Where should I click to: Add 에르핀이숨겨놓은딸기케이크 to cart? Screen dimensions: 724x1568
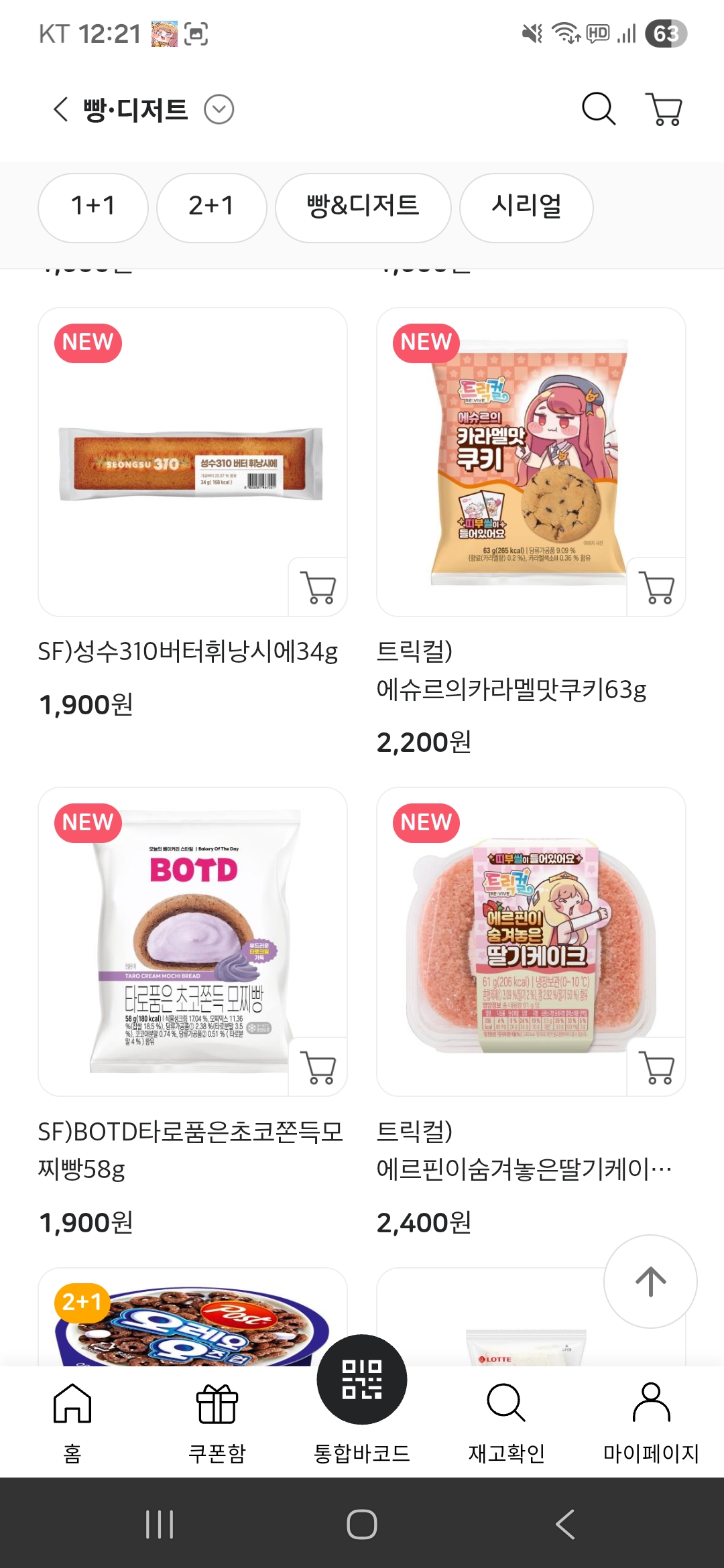[656, 1067]
